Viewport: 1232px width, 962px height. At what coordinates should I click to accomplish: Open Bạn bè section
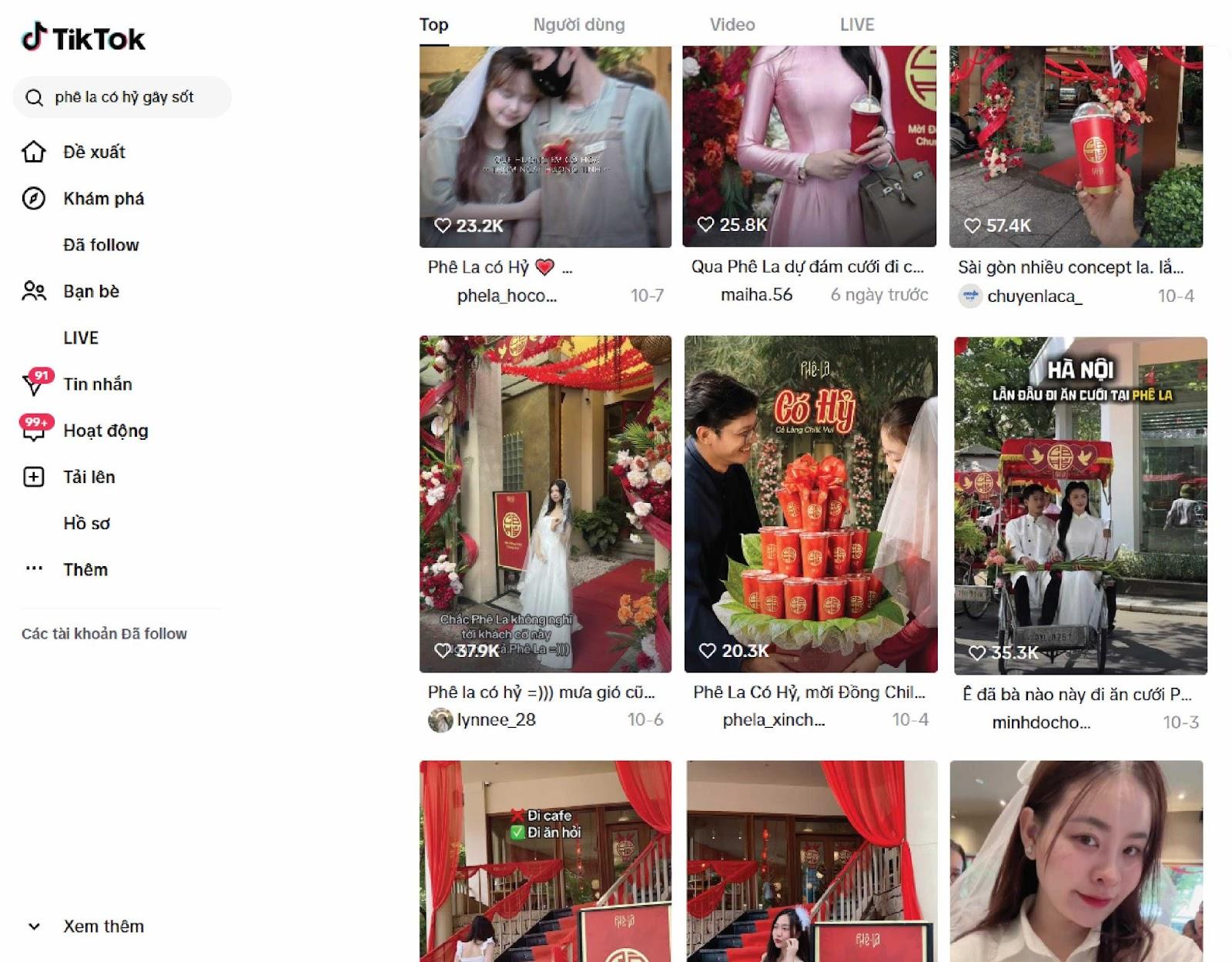point(91,291)
